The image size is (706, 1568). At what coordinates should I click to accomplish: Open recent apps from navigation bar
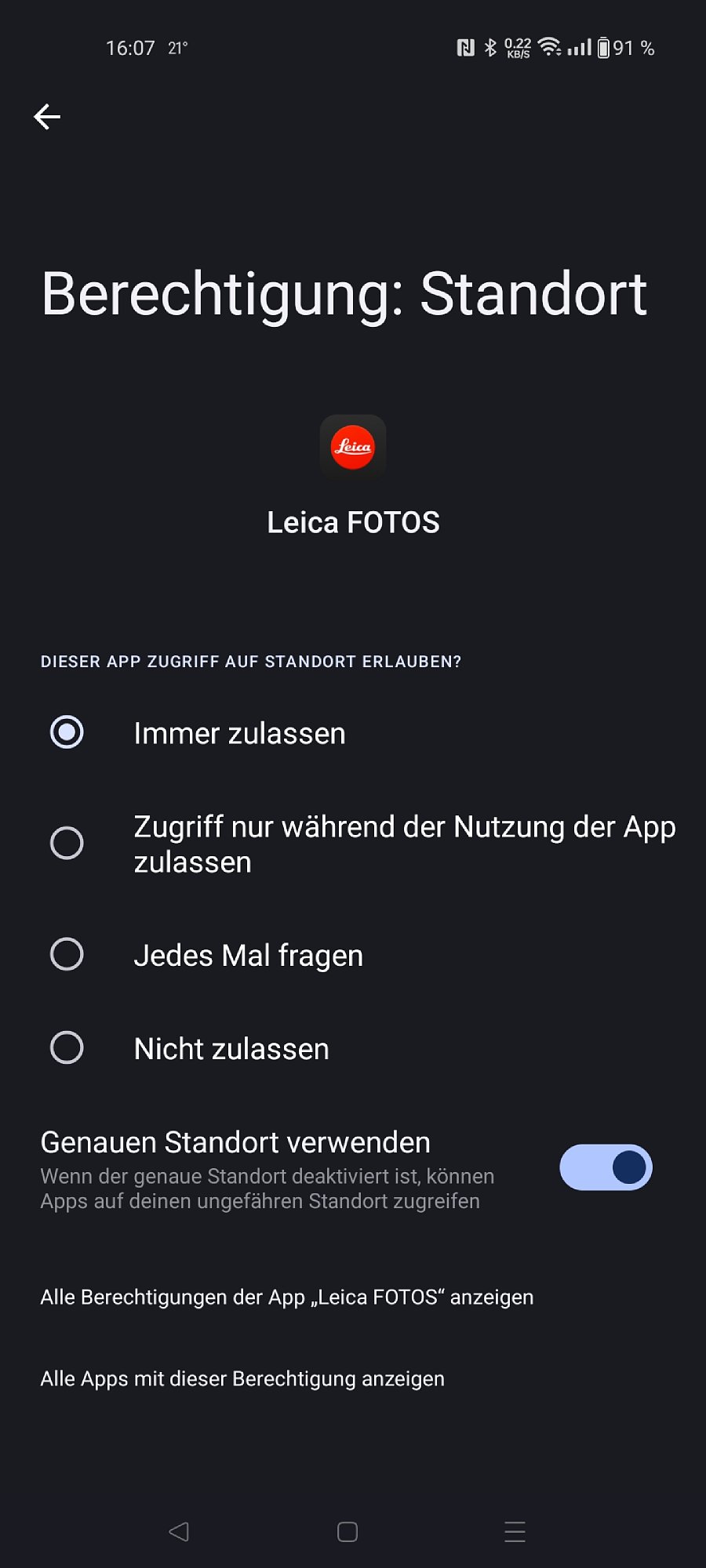tap(515, 1532)
